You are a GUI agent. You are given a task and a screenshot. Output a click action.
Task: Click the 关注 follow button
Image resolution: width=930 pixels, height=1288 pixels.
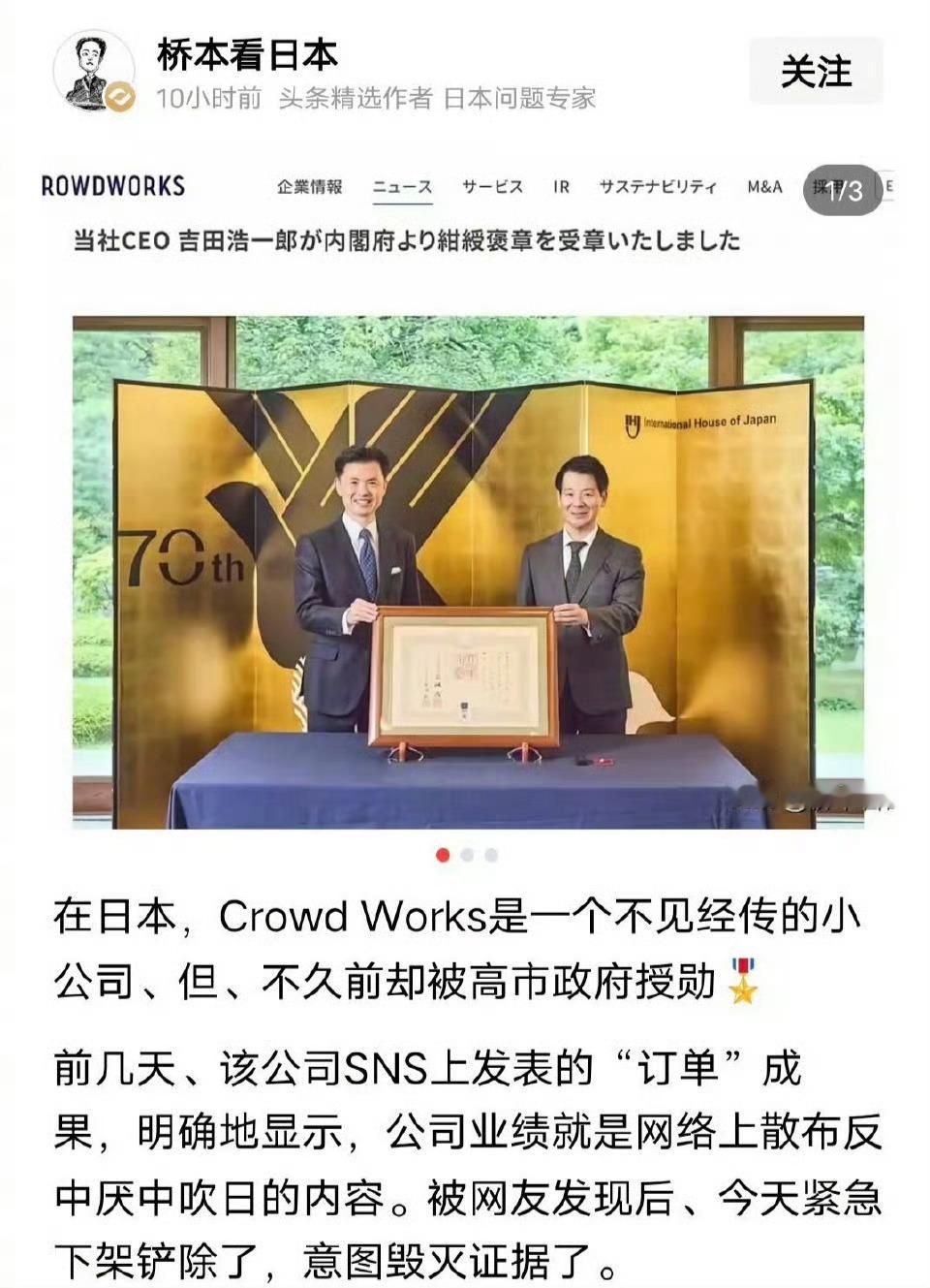coord(819,71)
